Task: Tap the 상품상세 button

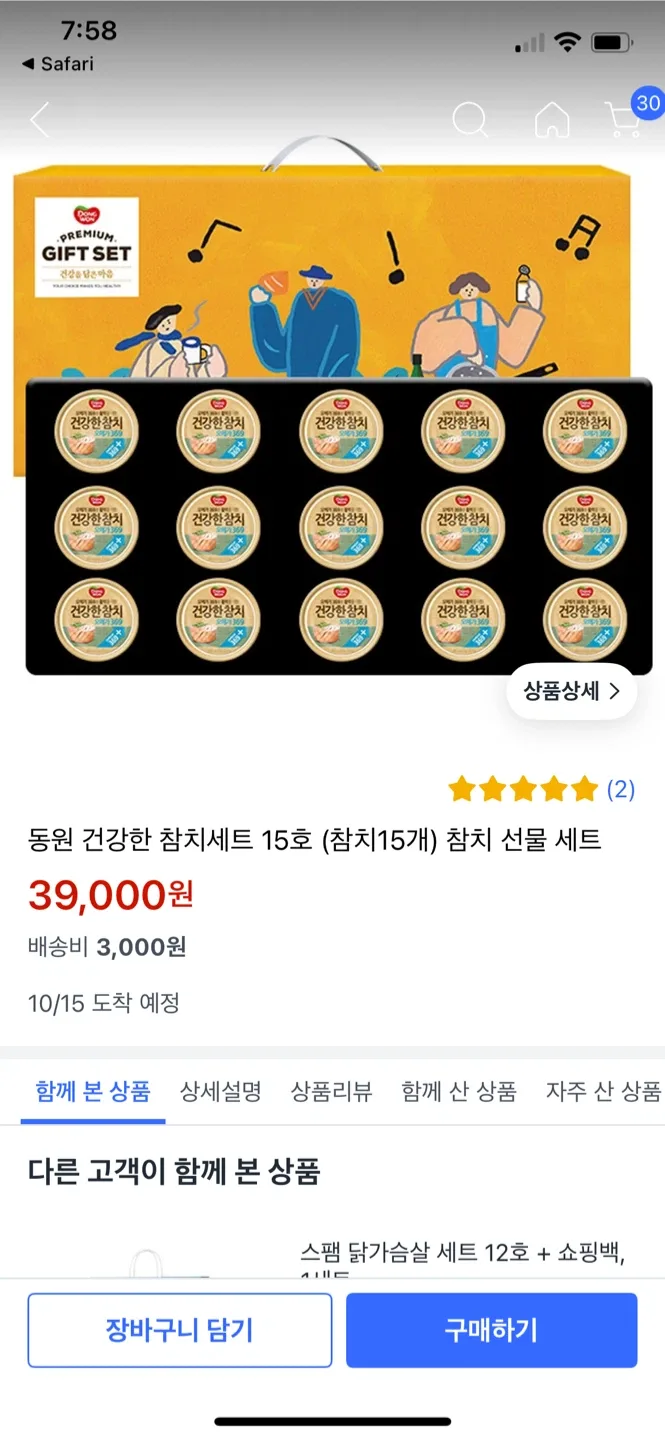Action: pos(571,691)
